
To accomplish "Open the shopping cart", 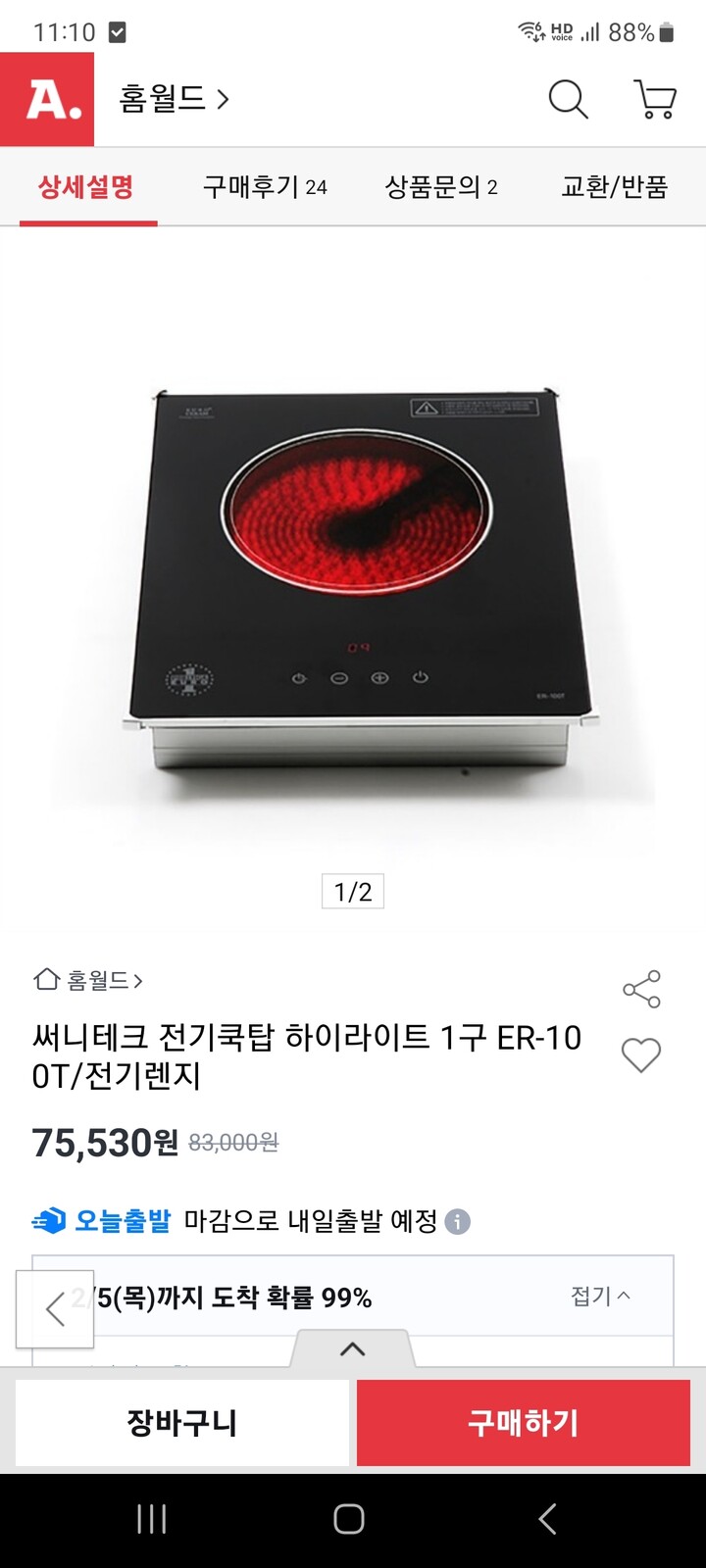I will [652, 100].
